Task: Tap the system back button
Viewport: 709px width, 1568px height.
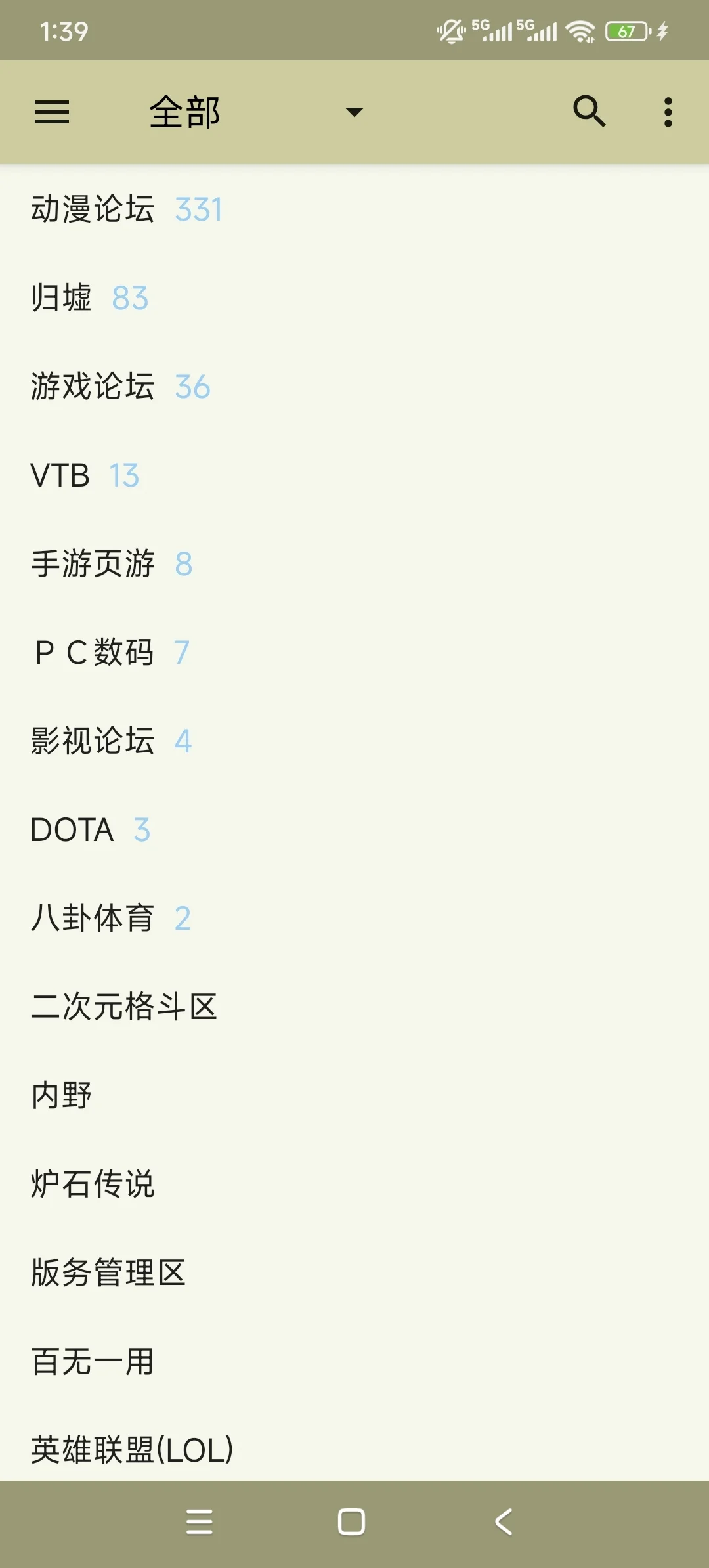Action: point(504,1521)
